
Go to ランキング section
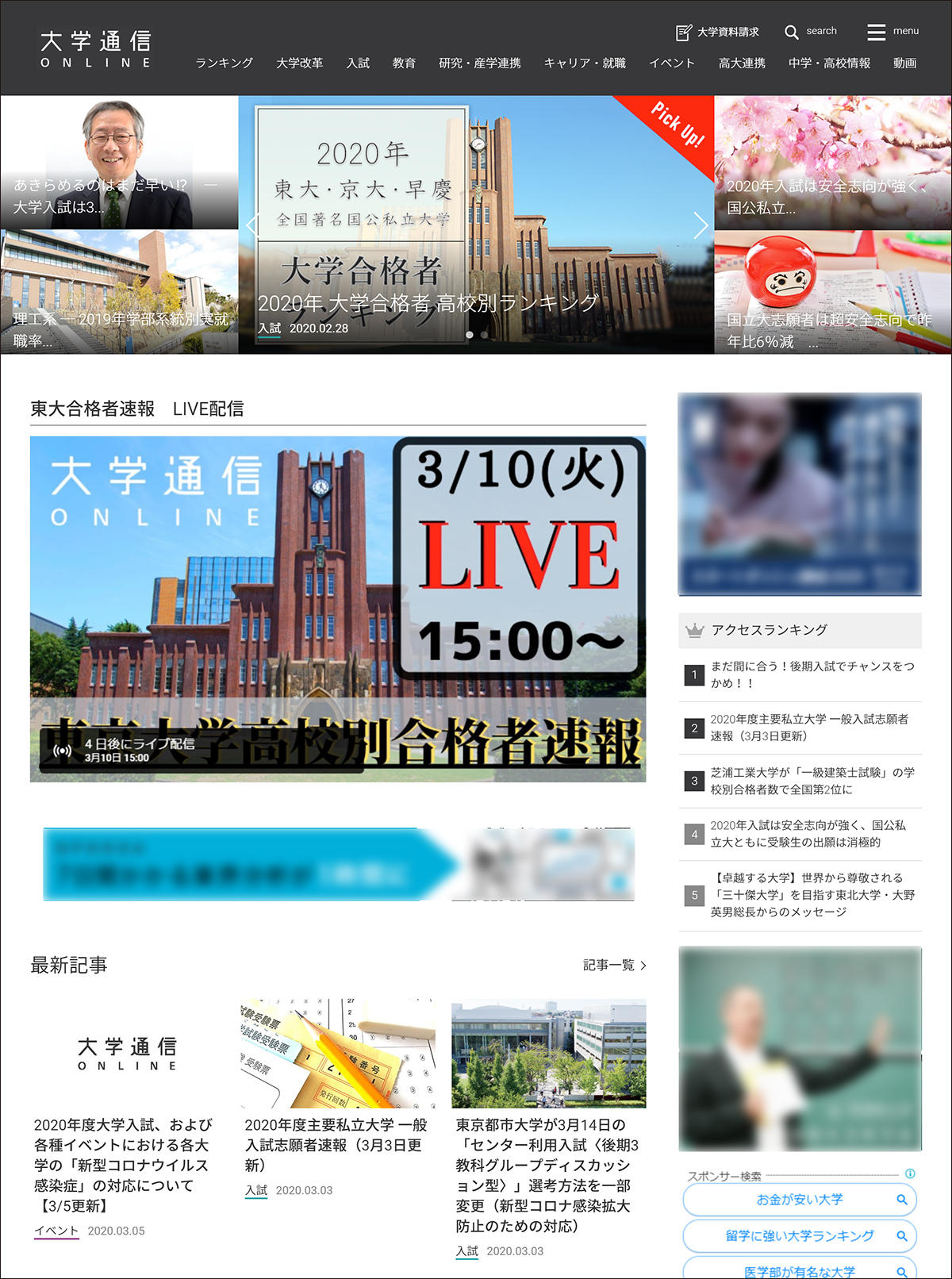pyautogui.click(x=224, y=63)
